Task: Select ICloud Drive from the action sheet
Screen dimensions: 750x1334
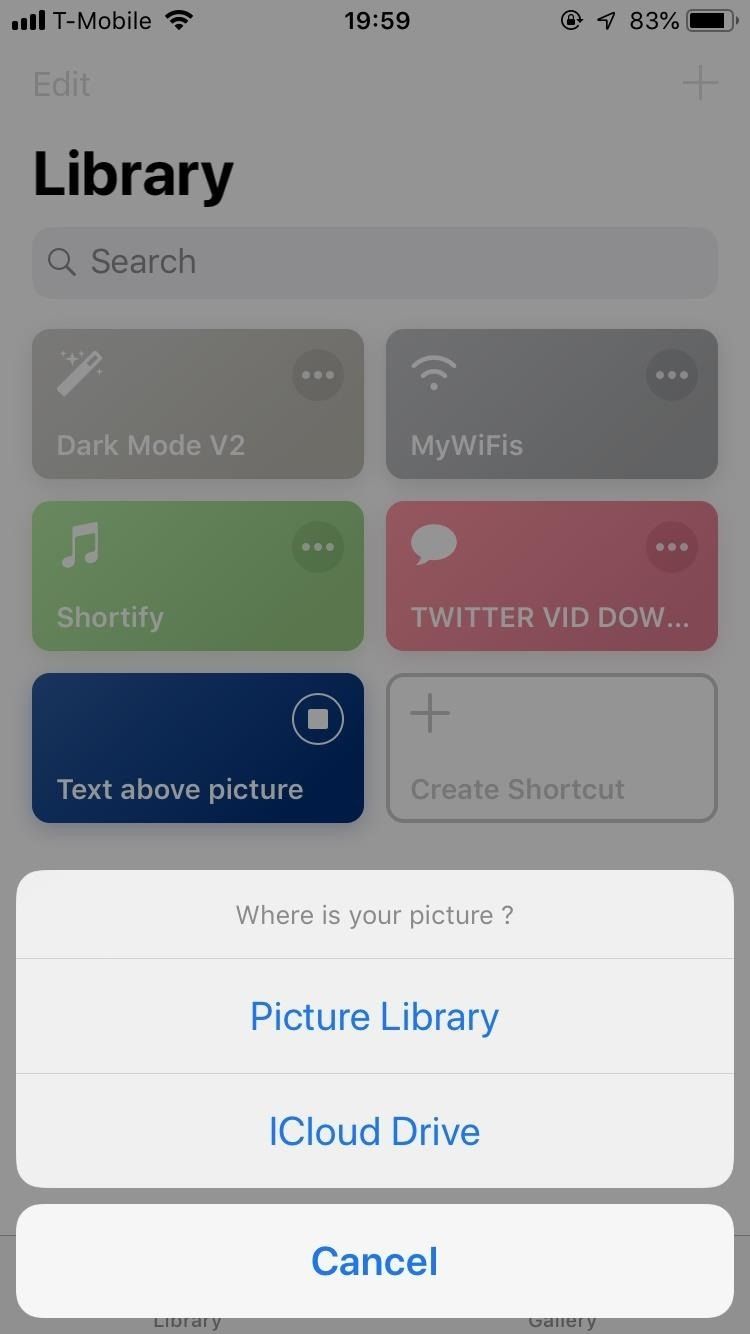Action: [374, 1131]
